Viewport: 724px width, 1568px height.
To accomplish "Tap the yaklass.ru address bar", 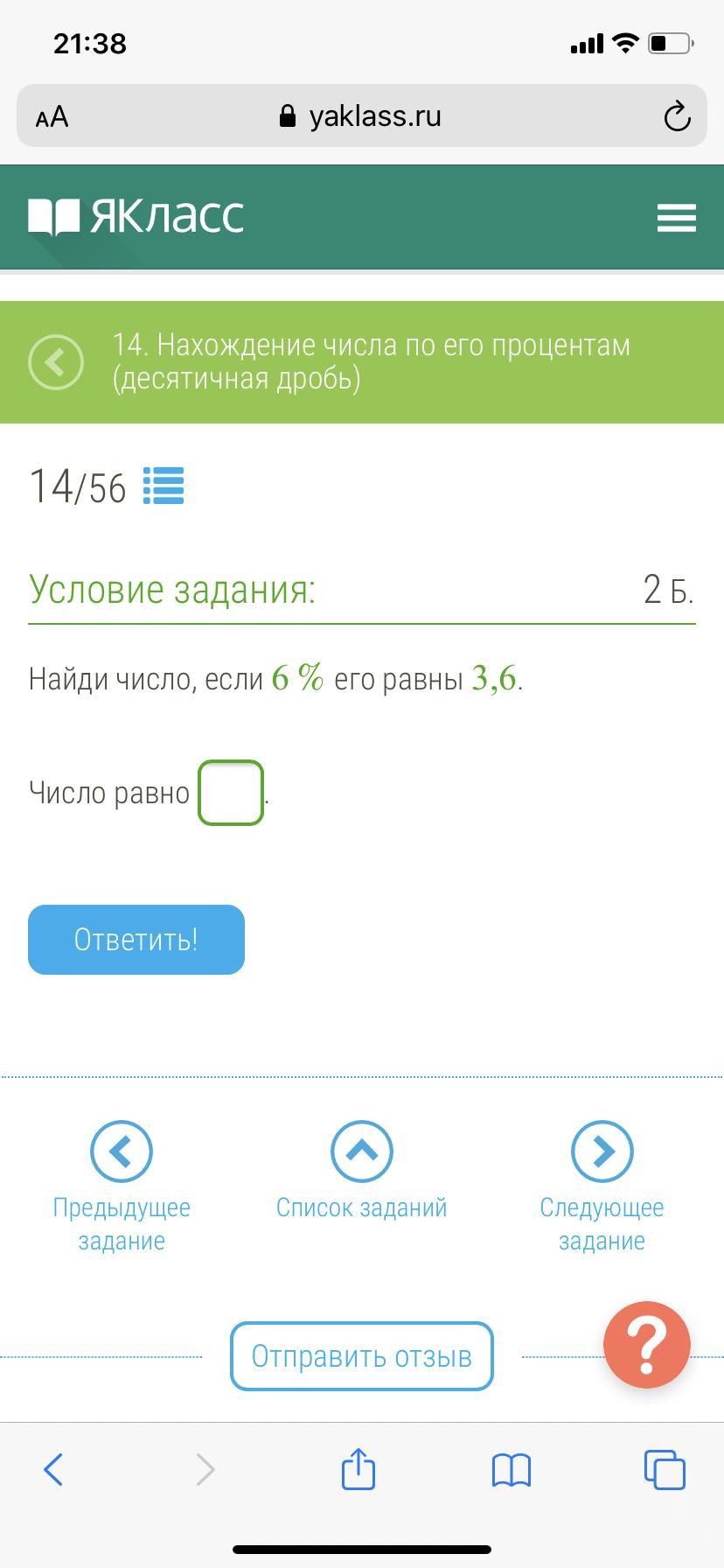I will pos(362,115).
